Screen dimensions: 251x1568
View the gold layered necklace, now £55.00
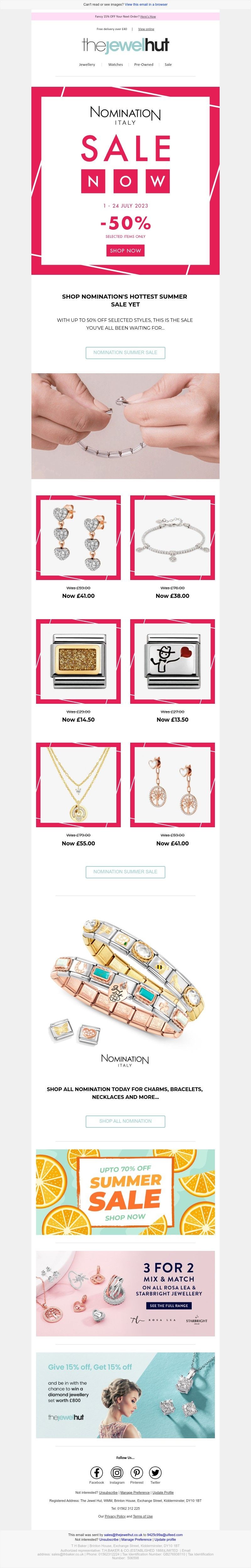tap(78, 785)
